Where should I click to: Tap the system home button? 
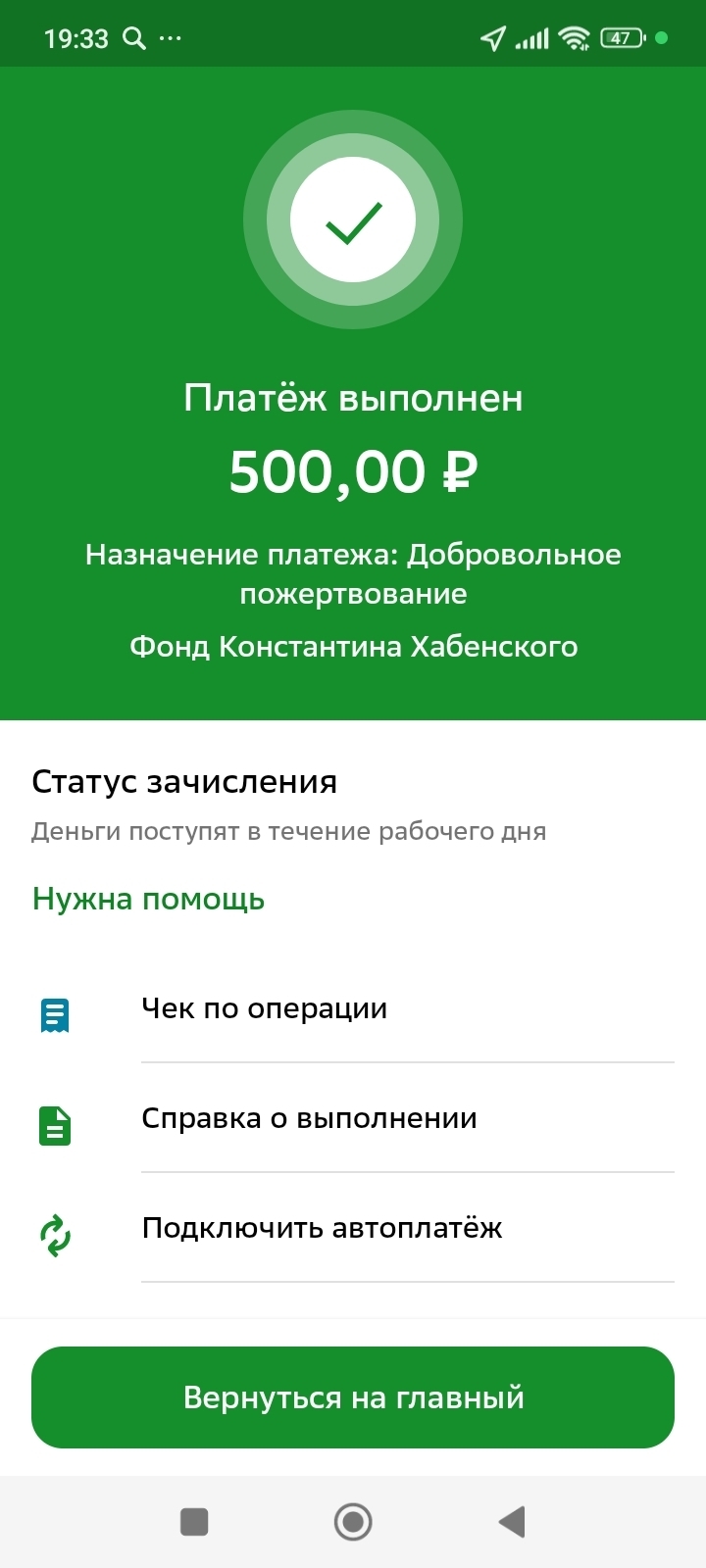(x=353, y=1522)
